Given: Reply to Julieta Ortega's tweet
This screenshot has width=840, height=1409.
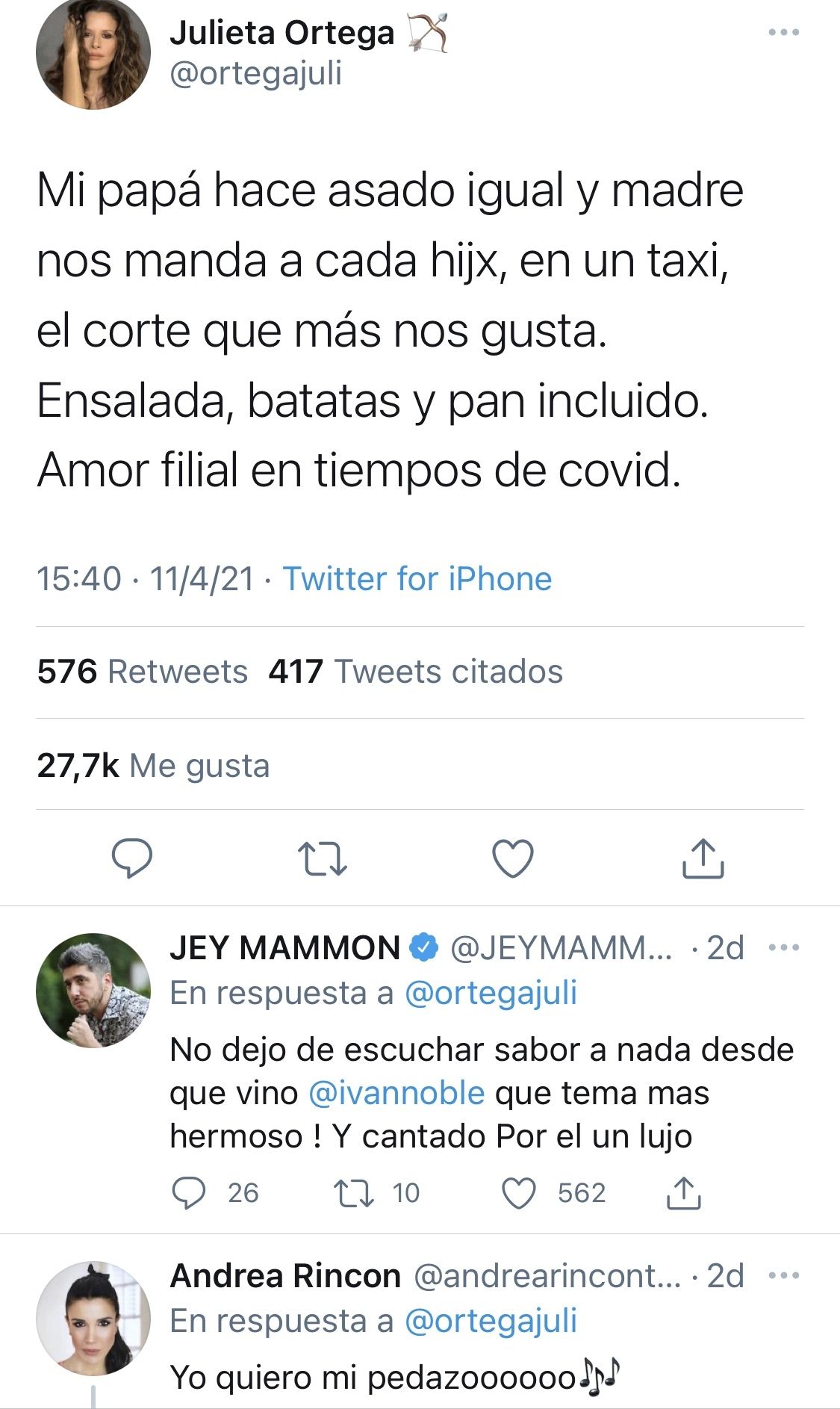Looking at the screenshot, I should (x=132, y=858).
